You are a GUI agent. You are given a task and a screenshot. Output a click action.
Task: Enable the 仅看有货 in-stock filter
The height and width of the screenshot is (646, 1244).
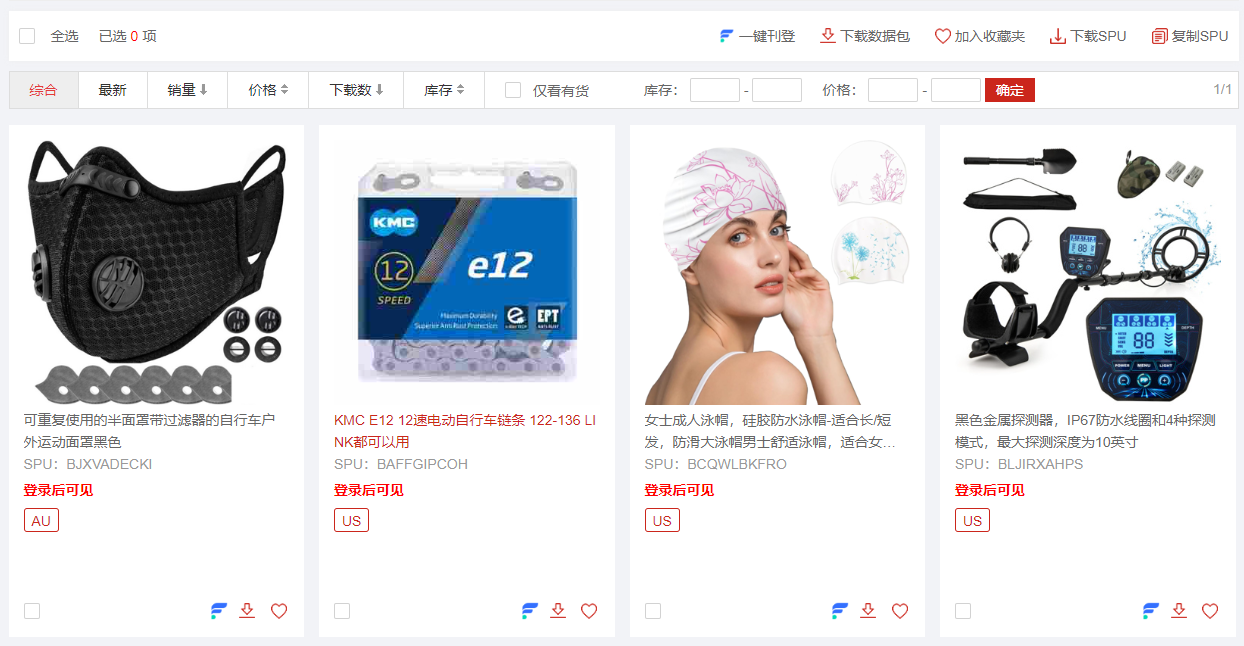(513, 90)
